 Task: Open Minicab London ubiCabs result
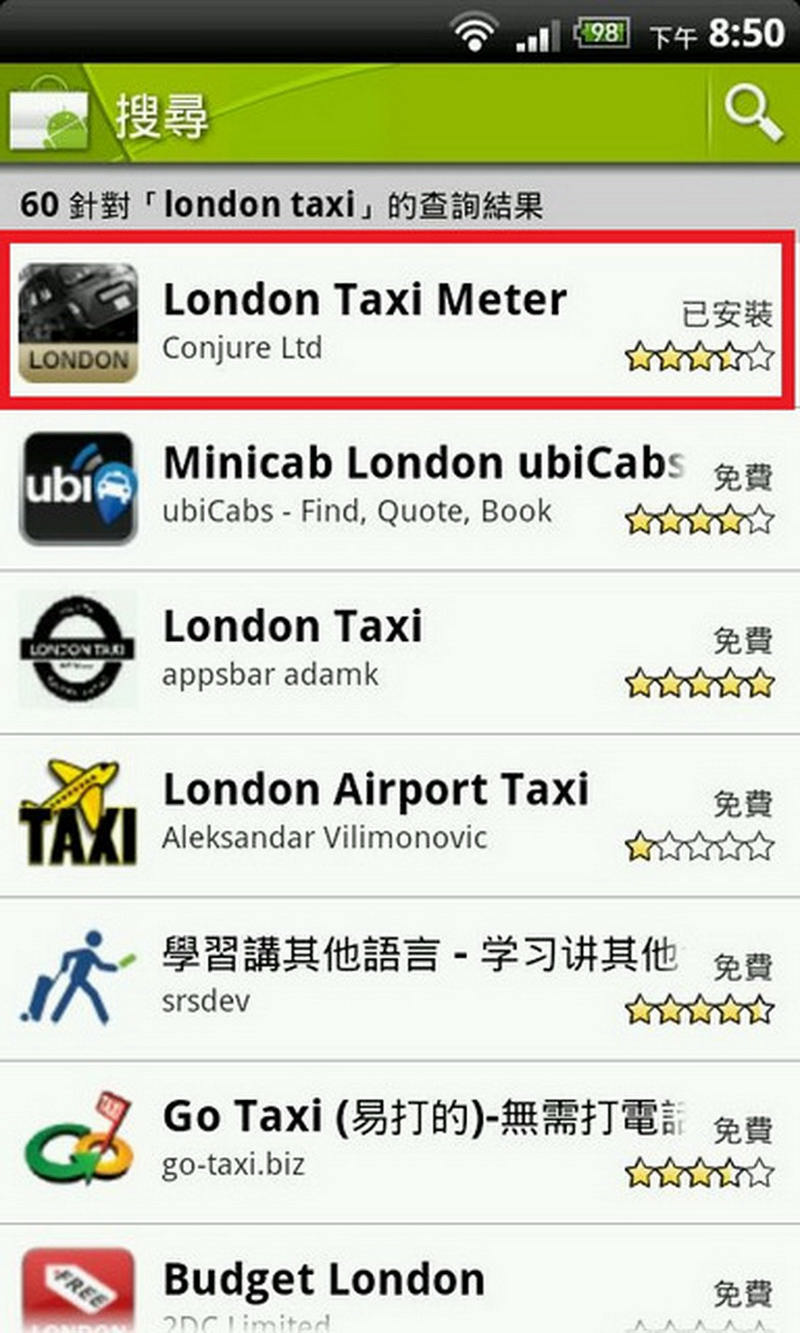pyautogui.click(x=400, y=488)
